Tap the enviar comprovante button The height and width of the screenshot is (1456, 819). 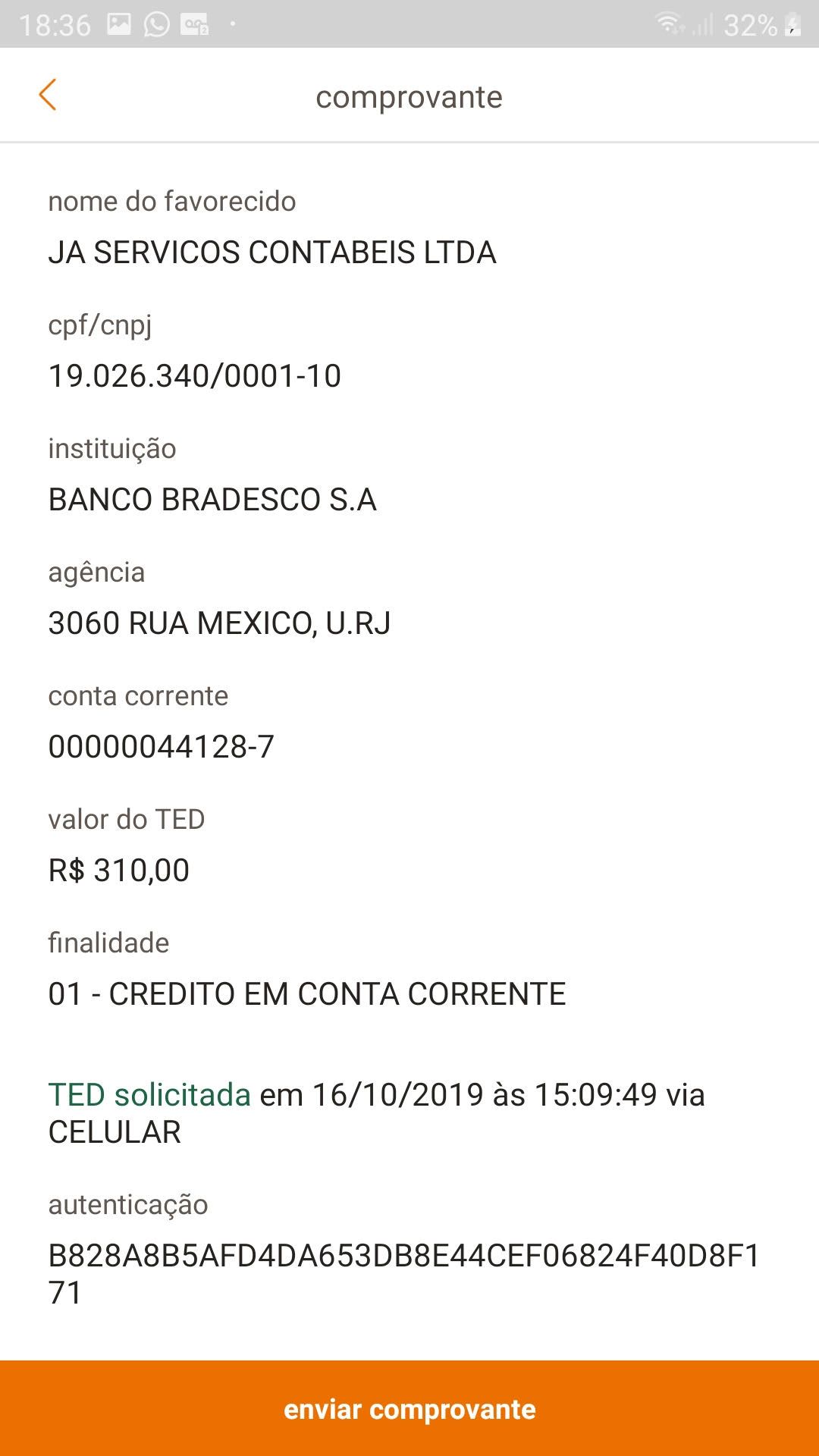click(x=409, y=1408)
